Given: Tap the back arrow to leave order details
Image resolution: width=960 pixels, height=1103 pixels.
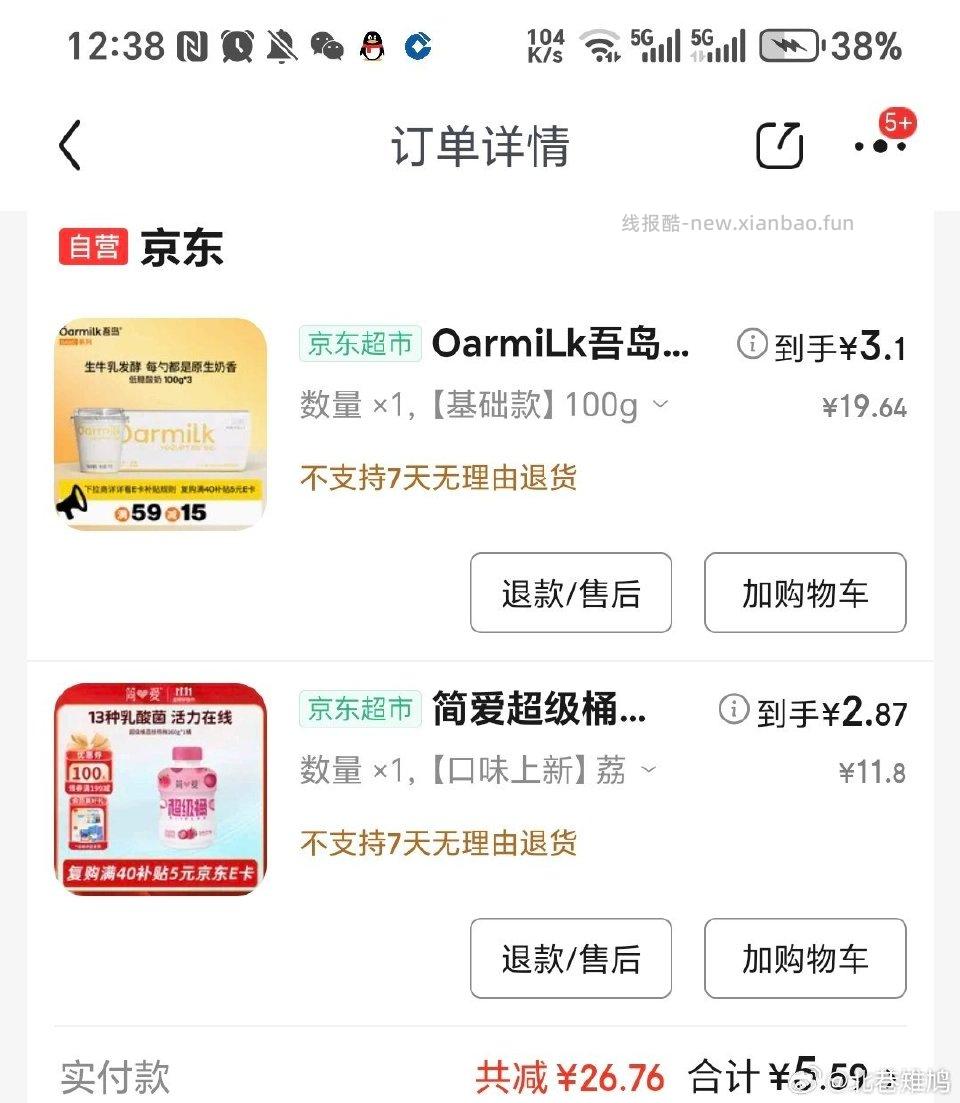Looking at the screenshot, I should [x=68, y=145].
